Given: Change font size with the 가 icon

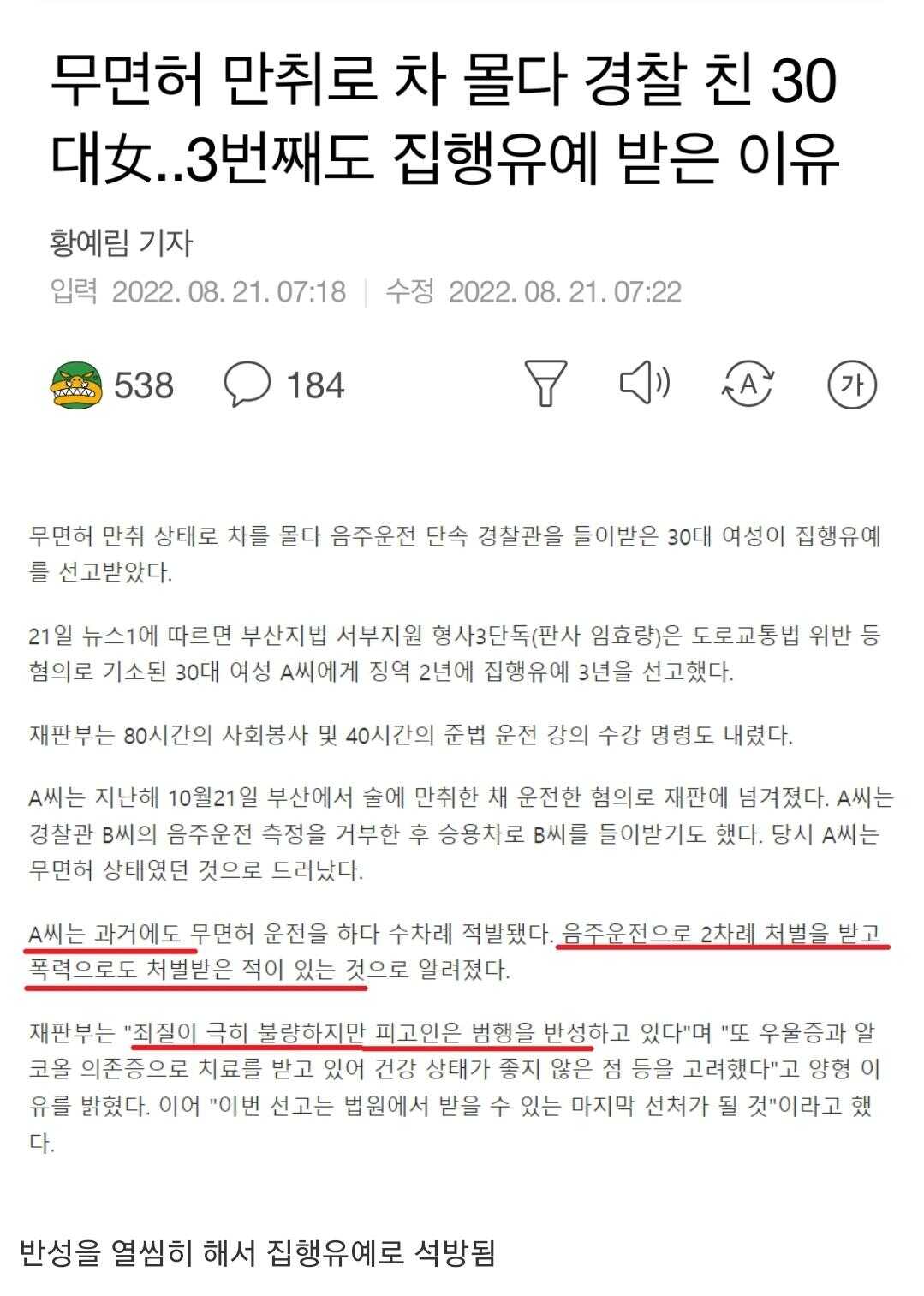Looking at the screenshot, I should point(851,384).
